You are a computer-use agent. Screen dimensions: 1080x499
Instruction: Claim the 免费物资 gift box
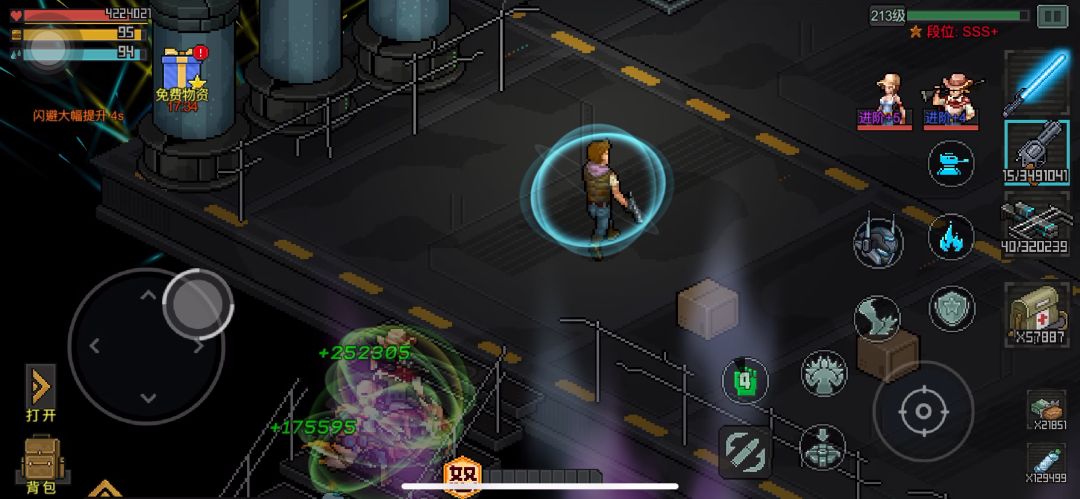click(182, 72)
